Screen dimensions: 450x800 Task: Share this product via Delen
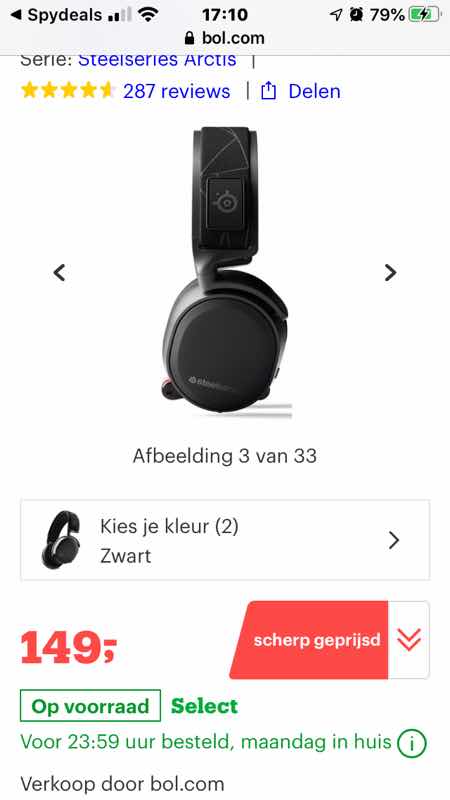tap(301, 91)
